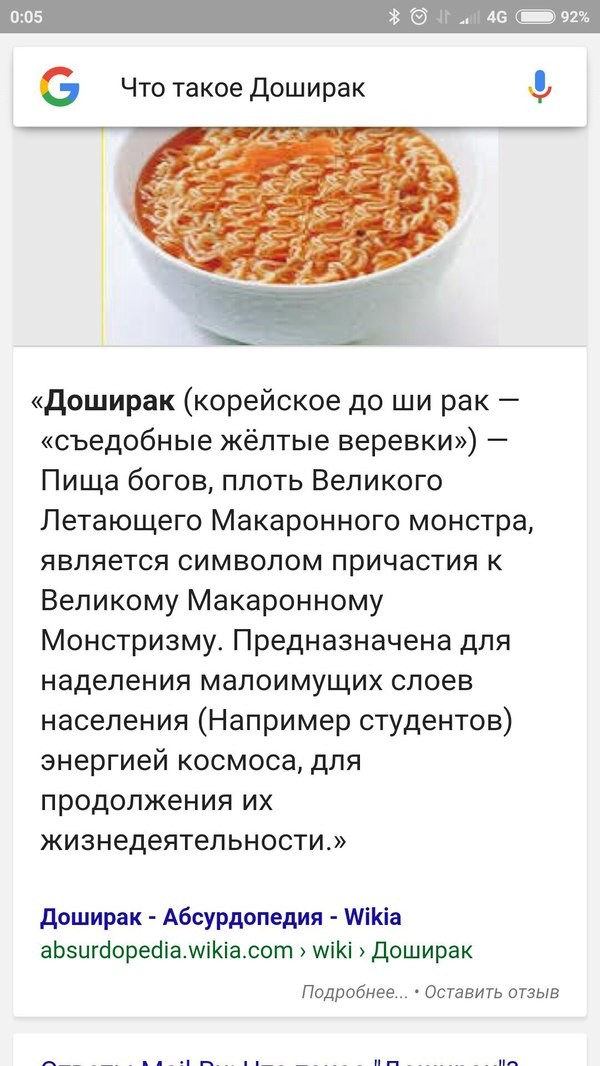Open the Google logo home
The image size is (600, 1066).
[x=59, y=88]
